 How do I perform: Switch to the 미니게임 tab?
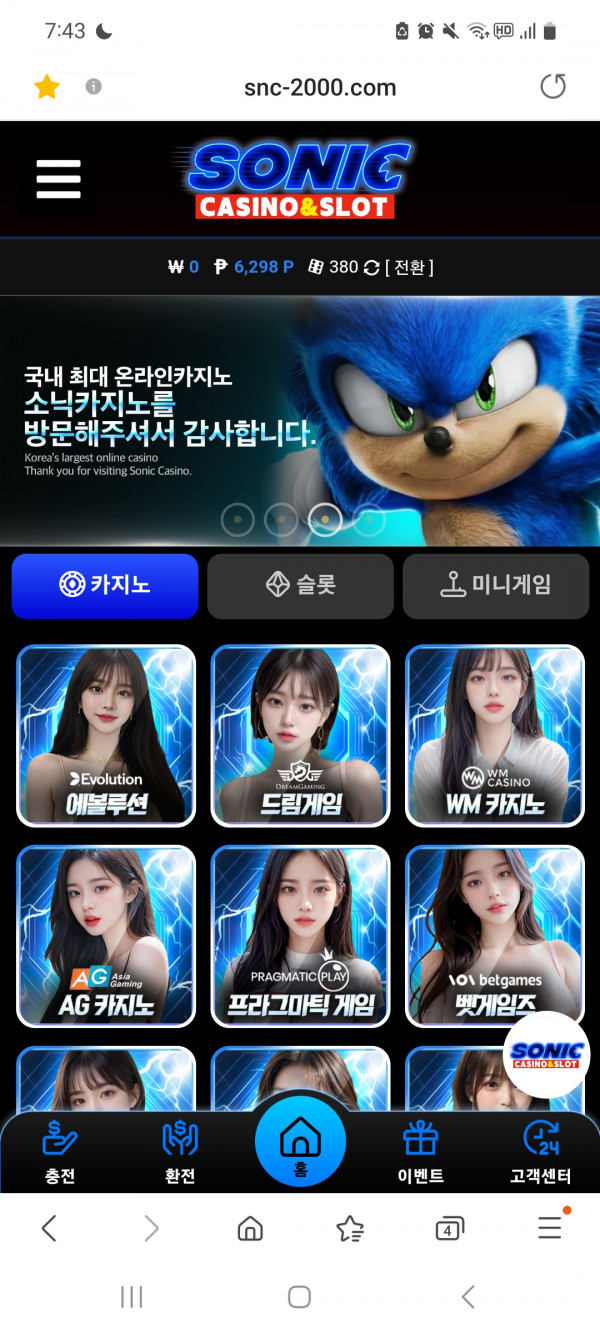[x=496, y=586]
